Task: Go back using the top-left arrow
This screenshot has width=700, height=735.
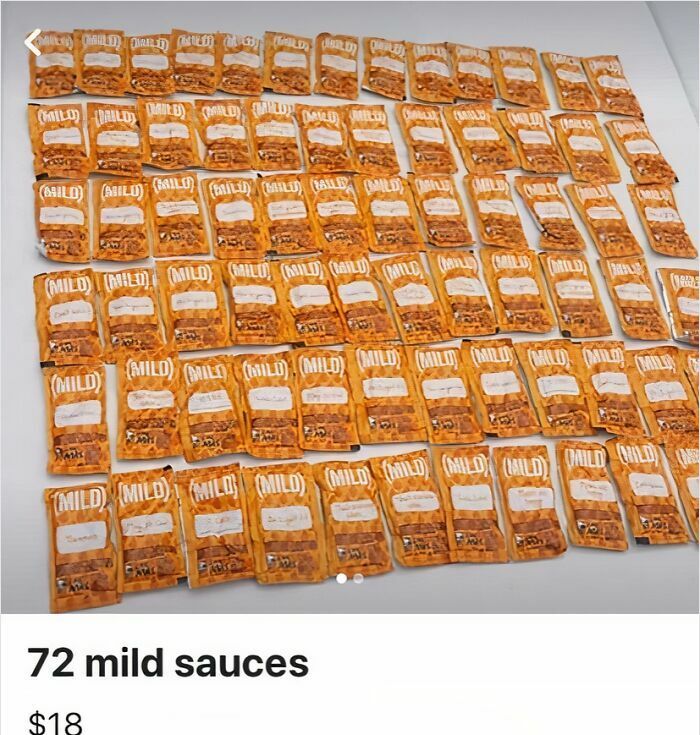Action: click(33, 43)
